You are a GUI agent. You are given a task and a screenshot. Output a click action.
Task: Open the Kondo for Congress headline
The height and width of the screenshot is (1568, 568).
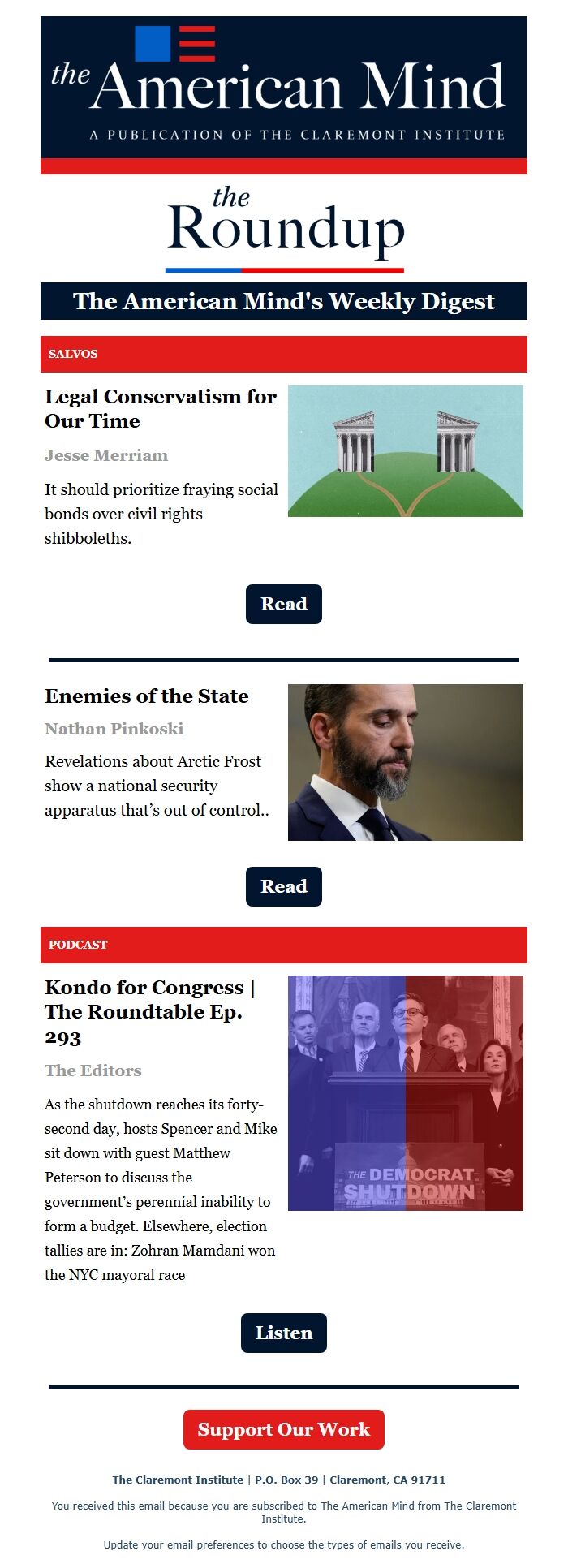point(150,1011)
